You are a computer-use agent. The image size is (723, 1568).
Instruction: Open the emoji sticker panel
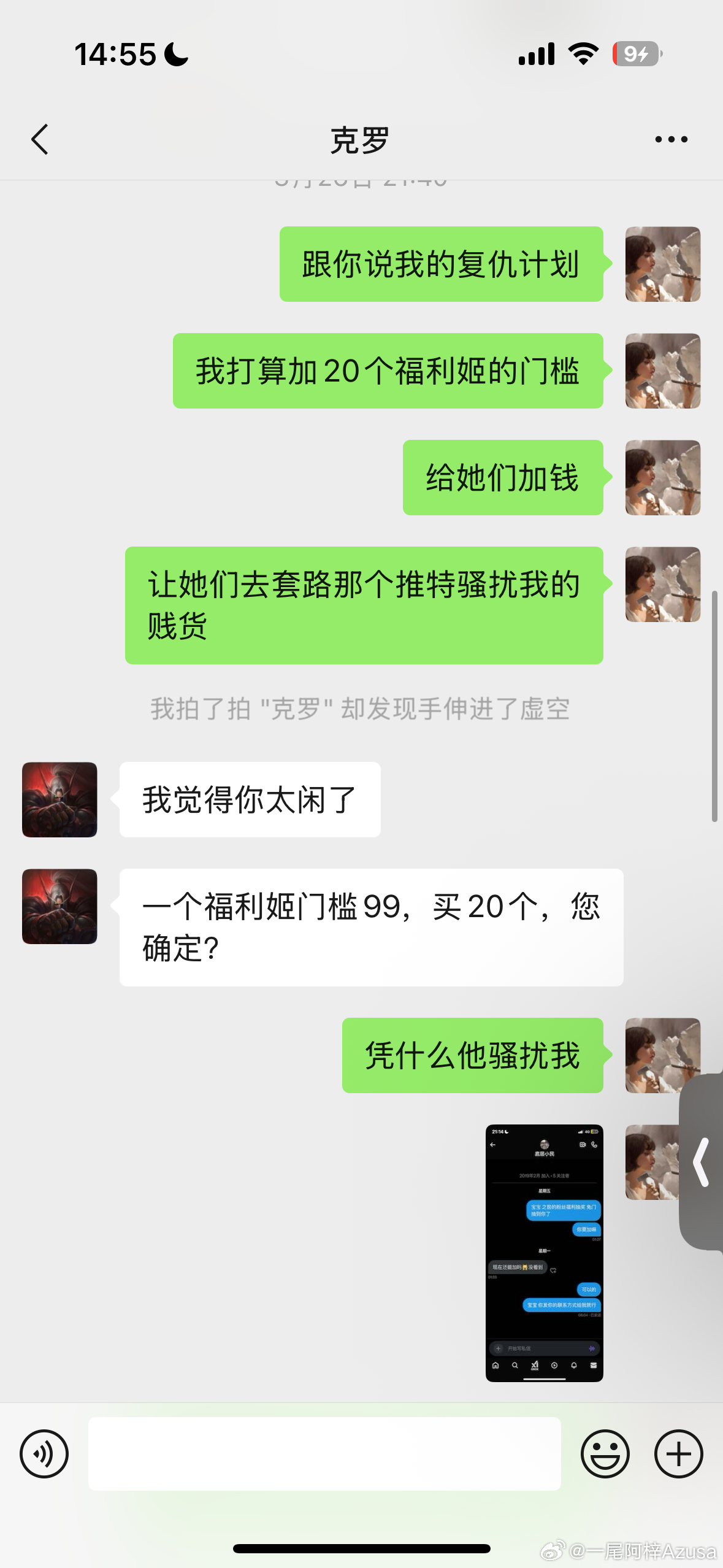(x=605, y=1453)
